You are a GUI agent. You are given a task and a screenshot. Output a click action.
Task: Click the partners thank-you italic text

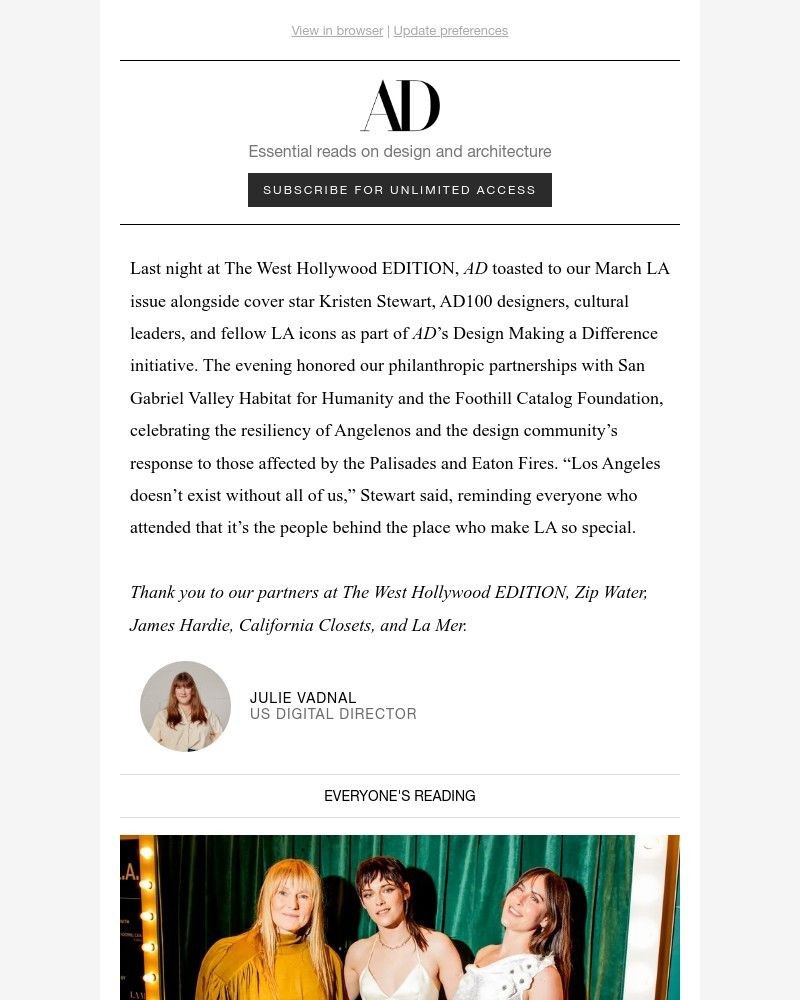tap(388, 608)
